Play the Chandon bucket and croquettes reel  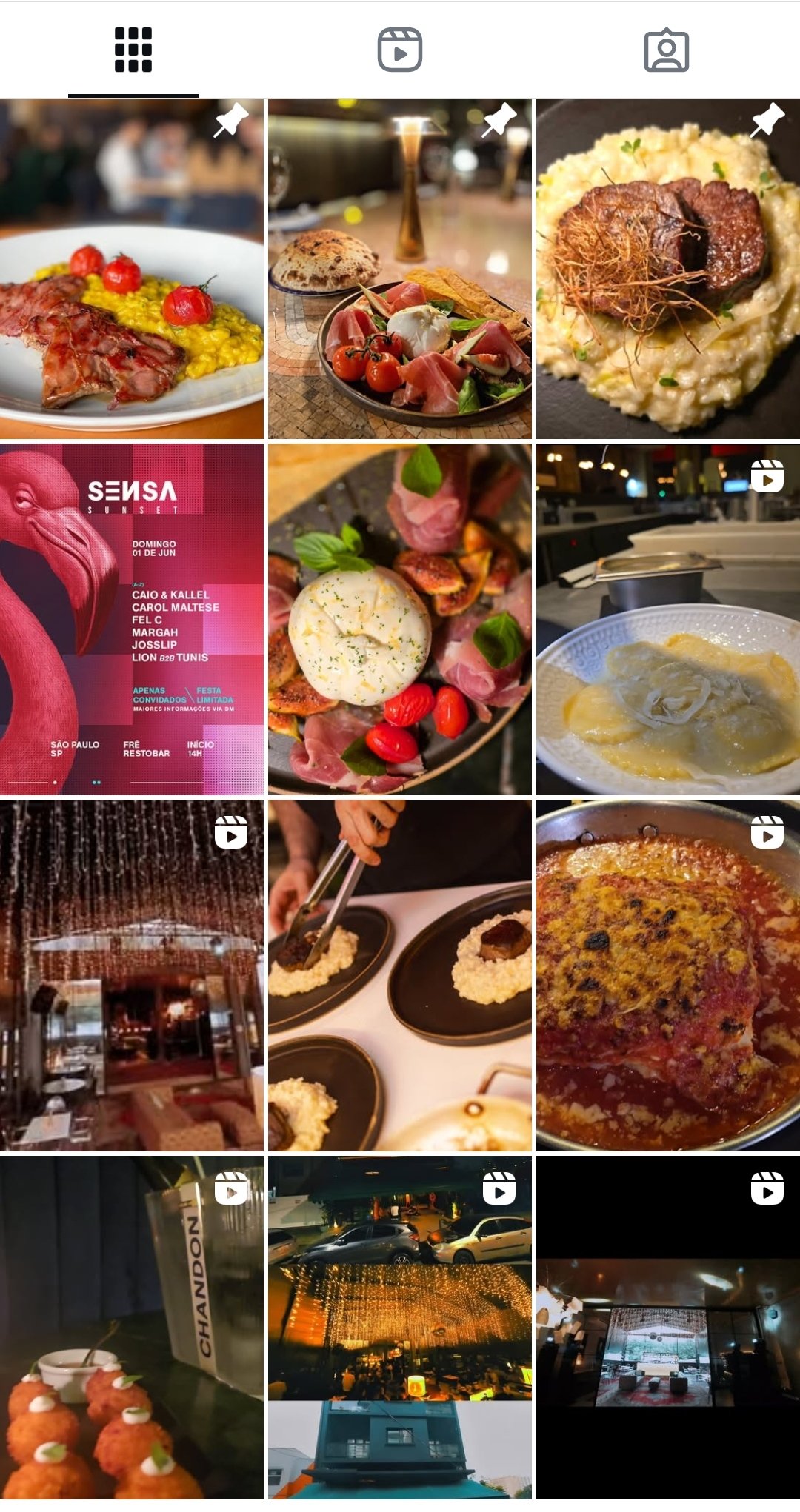(x=132, y=1329)
